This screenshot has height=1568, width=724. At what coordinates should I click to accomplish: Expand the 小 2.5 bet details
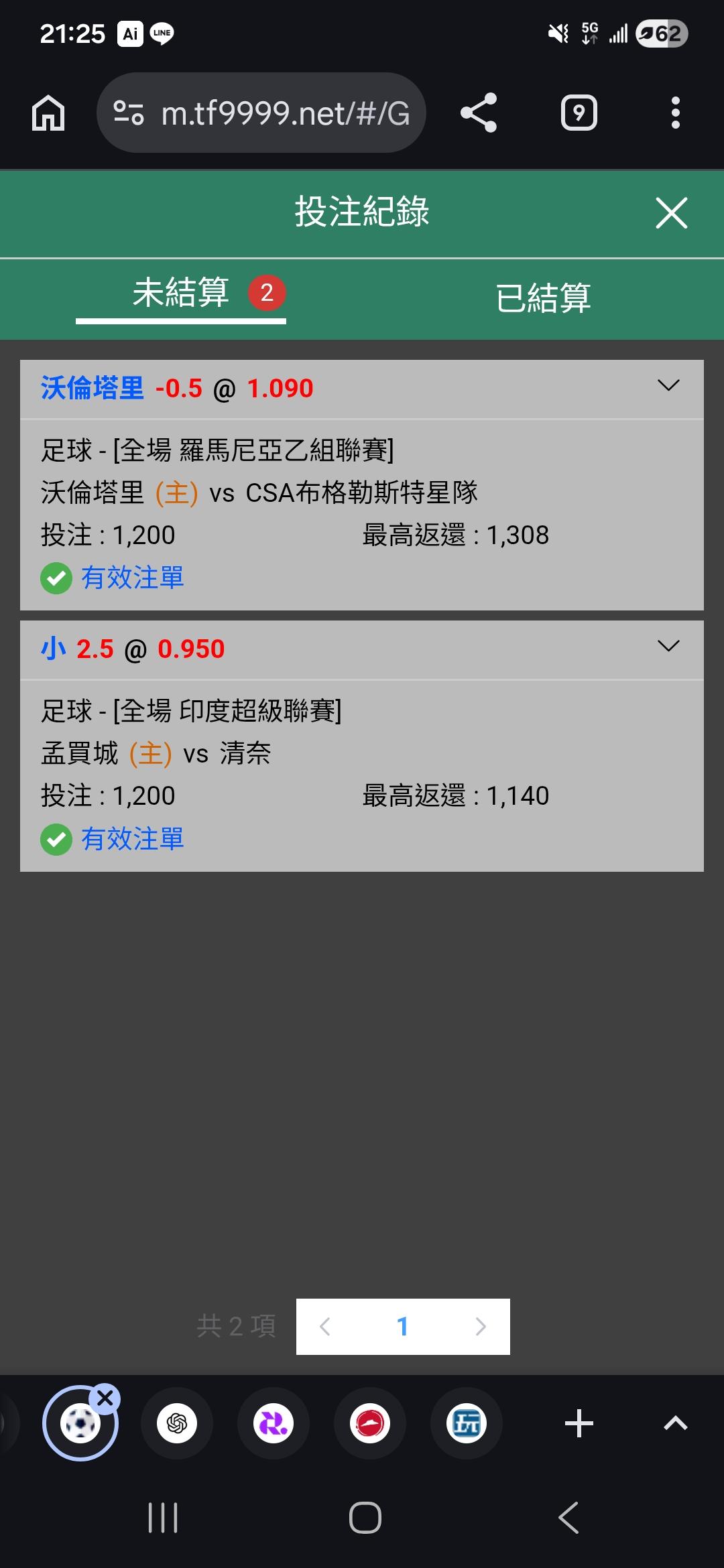[x=668, y=647]
